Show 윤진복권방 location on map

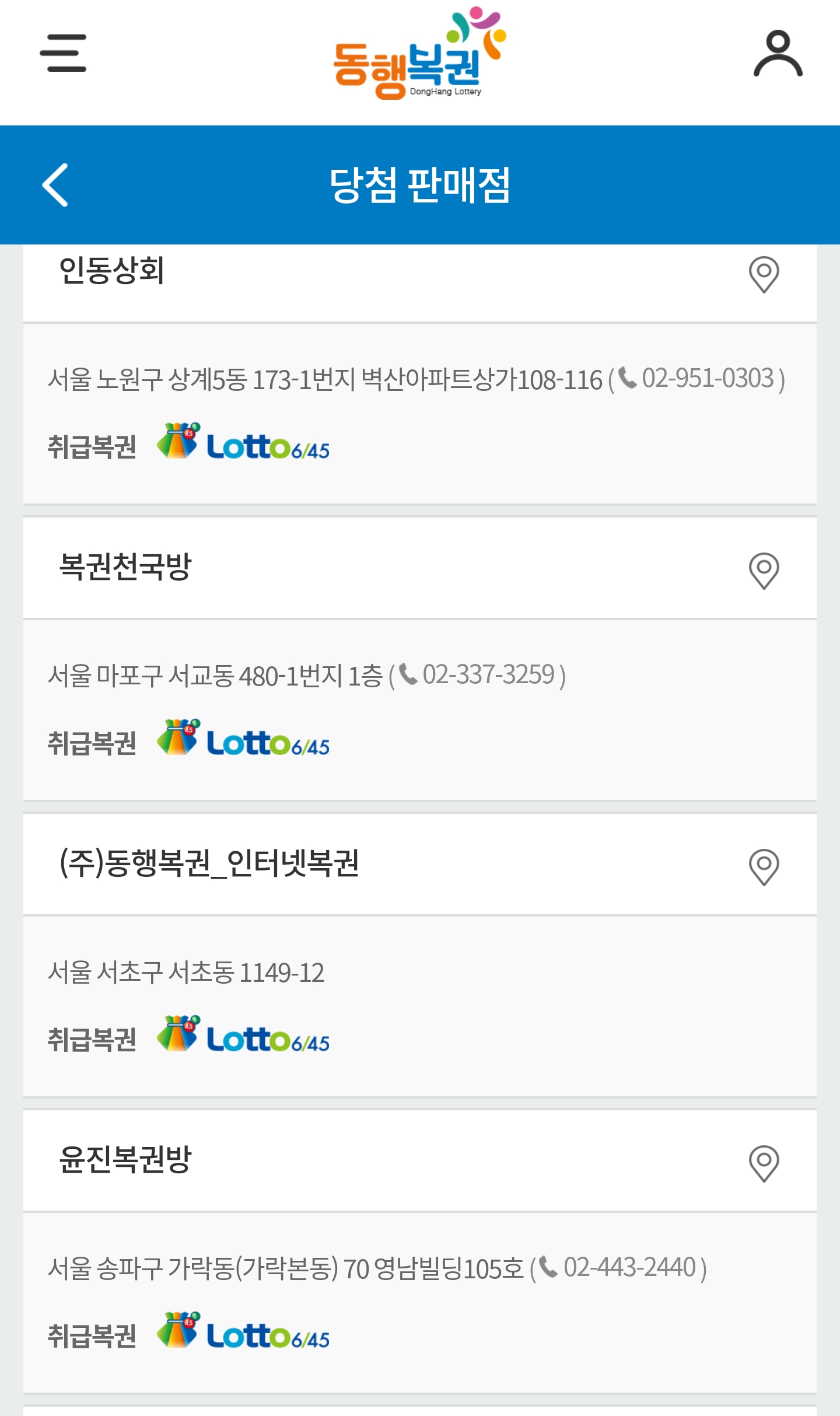pos(764,1163)
